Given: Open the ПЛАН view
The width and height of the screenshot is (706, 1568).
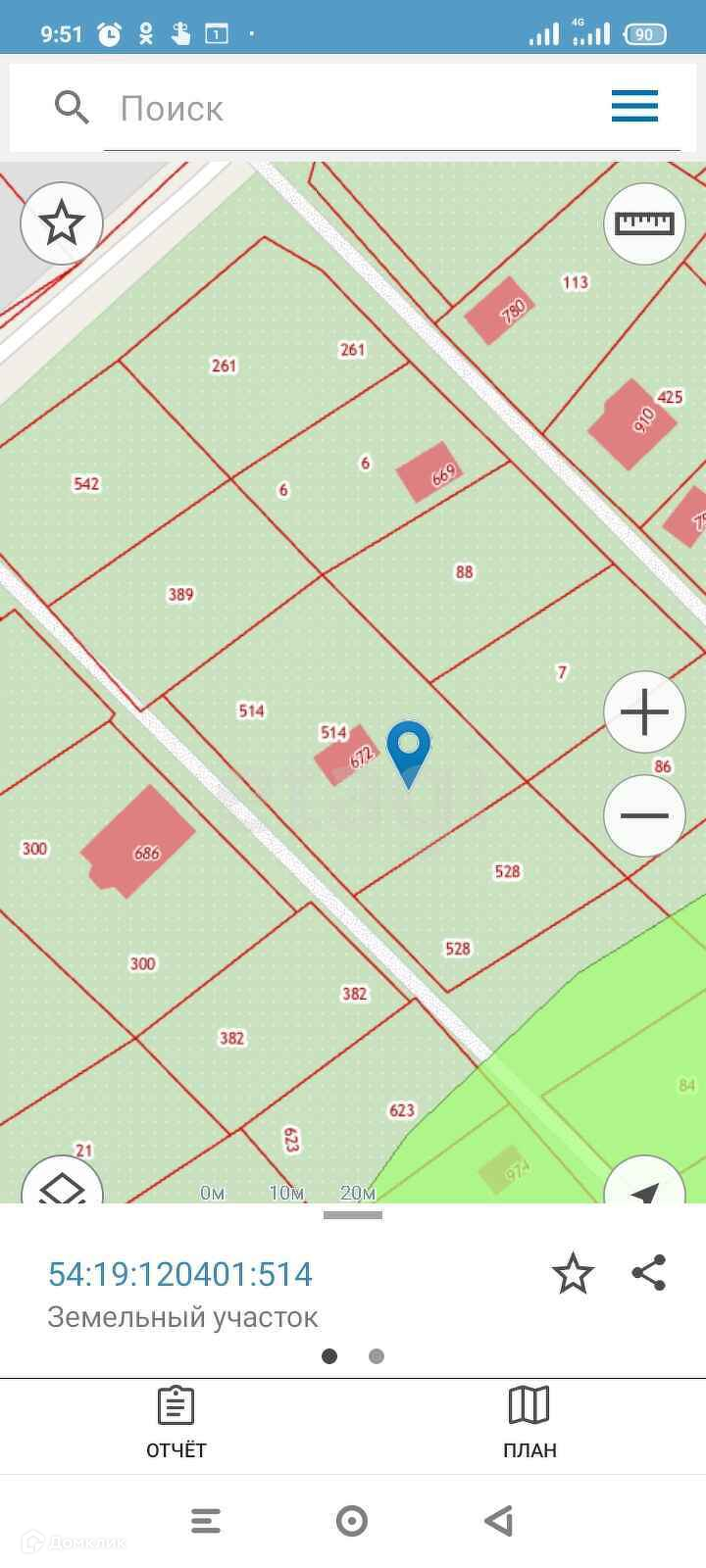Looking at the screenshot, I should [x=529, y=1423].
